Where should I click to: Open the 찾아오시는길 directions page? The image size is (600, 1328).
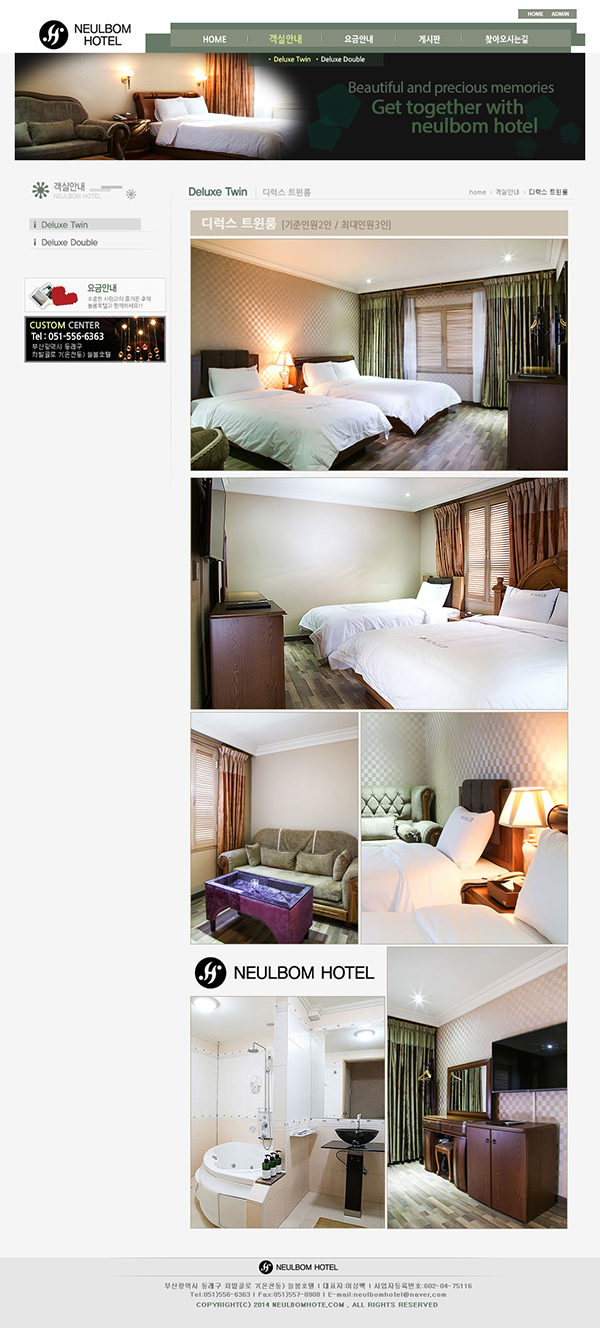pyautogui.click(x=506, y=39)
